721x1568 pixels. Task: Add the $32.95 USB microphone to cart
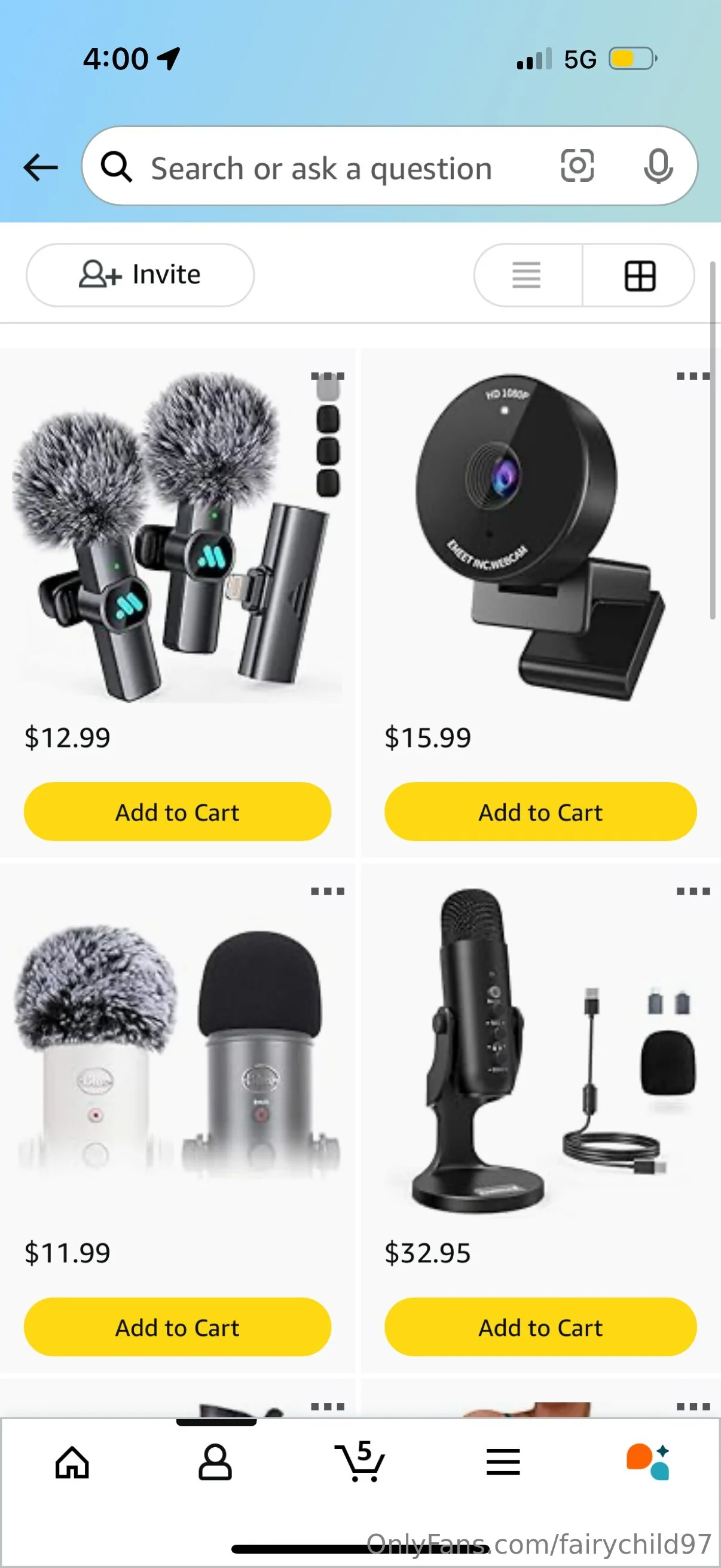[540, 1328]
